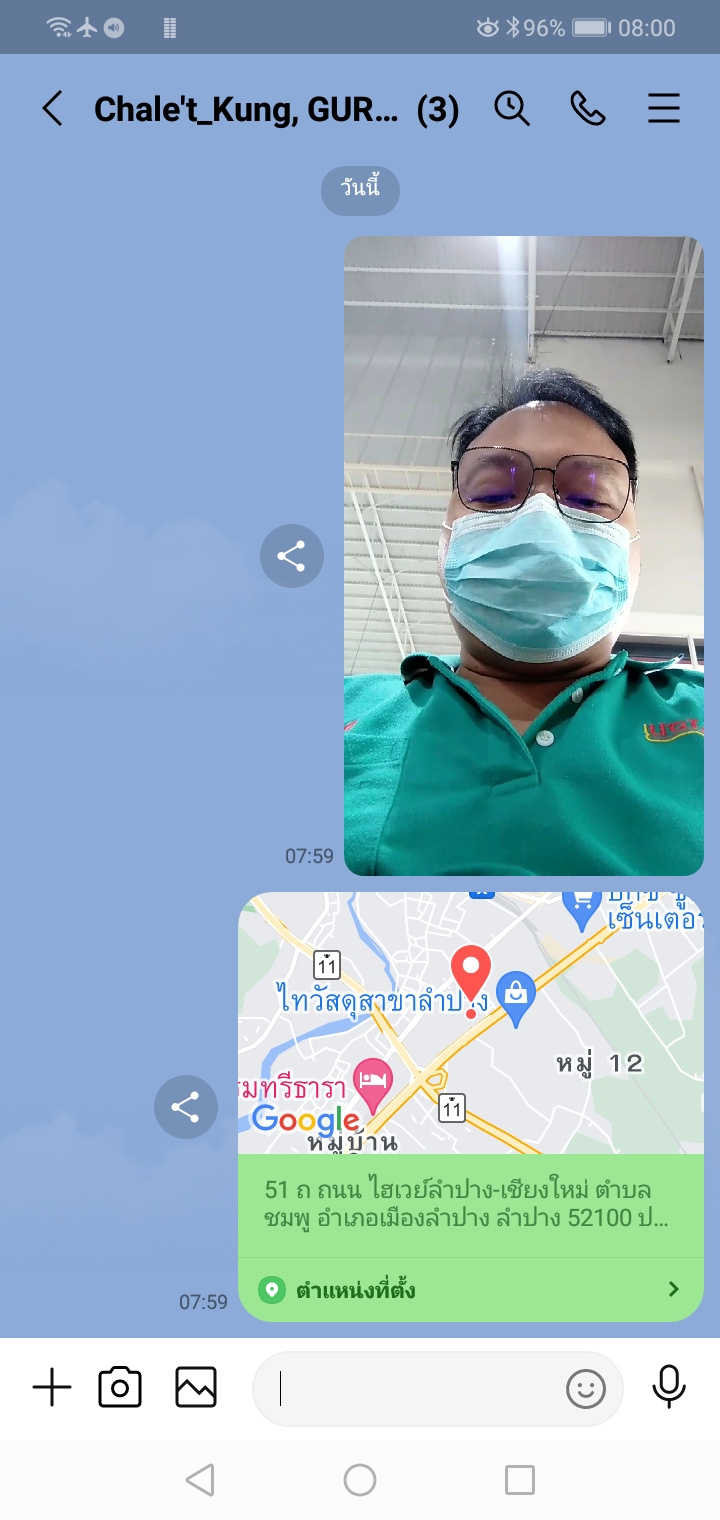Screen dimensions: 720x1520
Task: Open the plus attachment menu
Action: (52, 1388)
